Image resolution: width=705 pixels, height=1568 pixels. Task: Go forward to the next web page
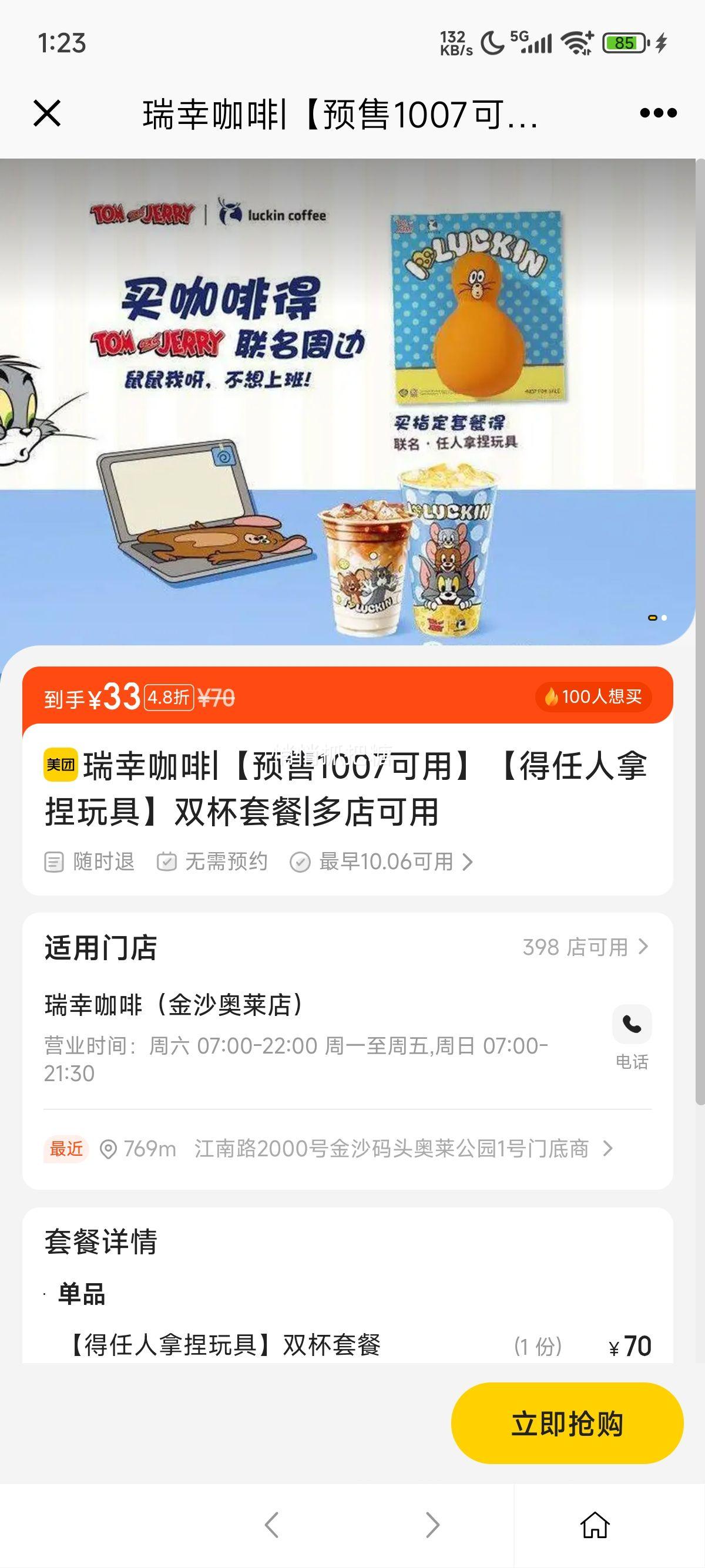(432, 1525)
